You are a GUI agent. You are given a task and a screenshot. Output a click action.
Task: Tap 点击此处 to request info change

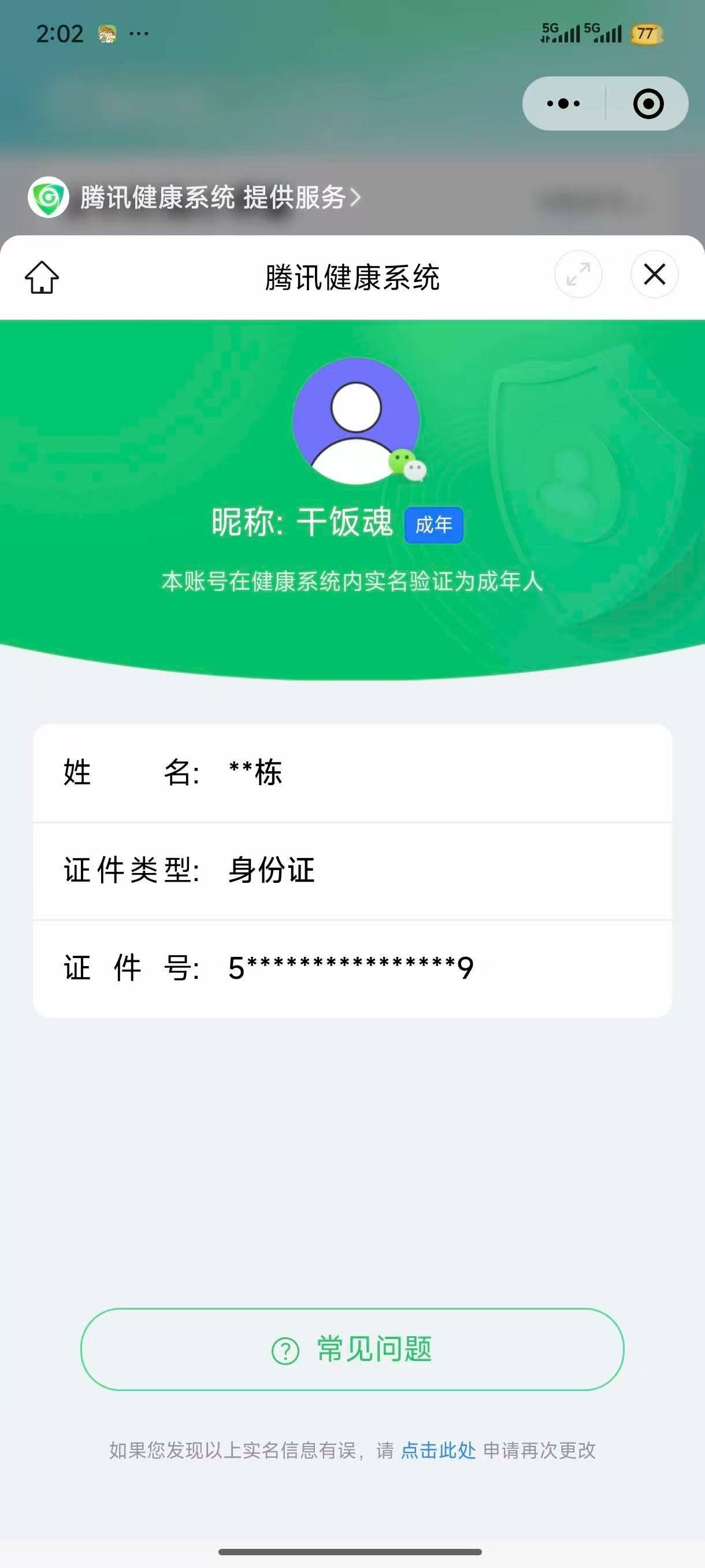pyautogui.click(x=438, y=1450)
